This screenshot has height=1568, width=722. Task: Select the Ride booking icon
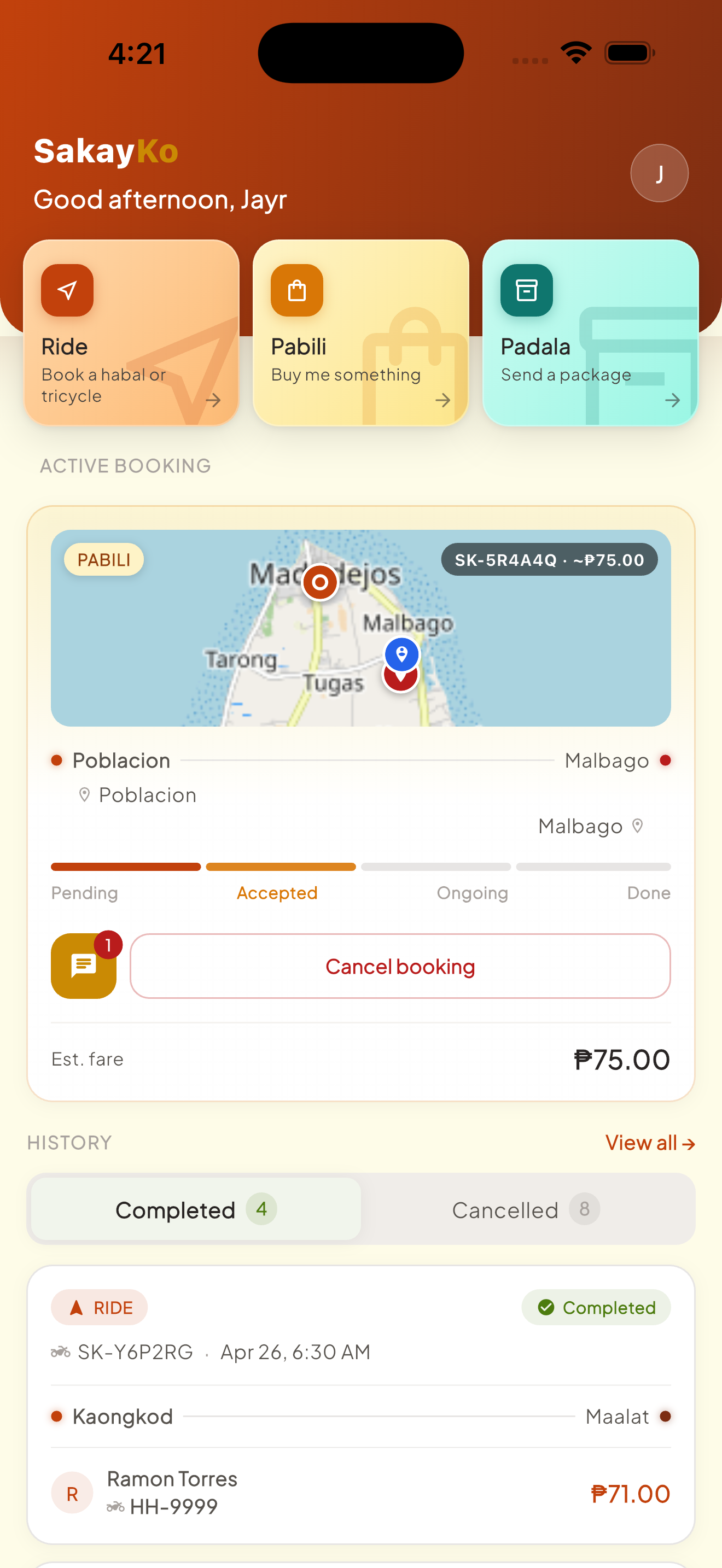coord(67,290)
